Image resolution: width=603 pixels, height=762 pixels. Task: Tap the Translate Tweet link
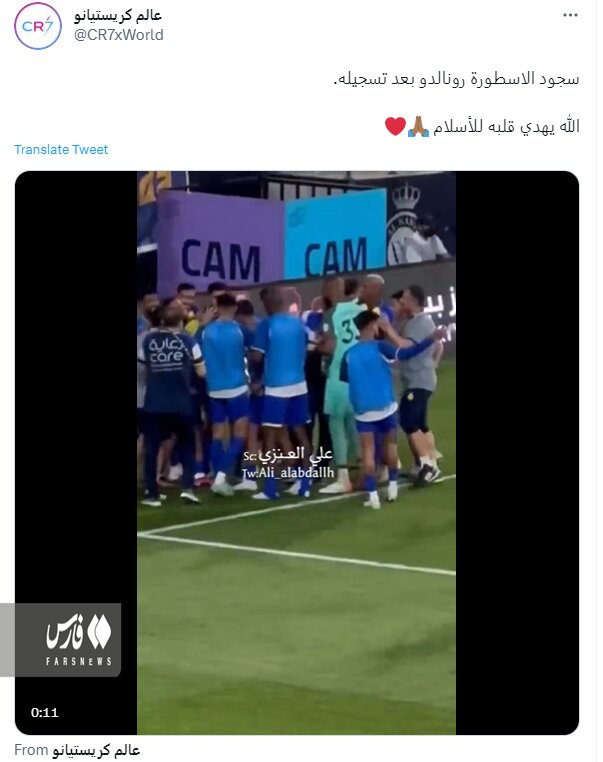pyautogui.click(x=61, y=150)
